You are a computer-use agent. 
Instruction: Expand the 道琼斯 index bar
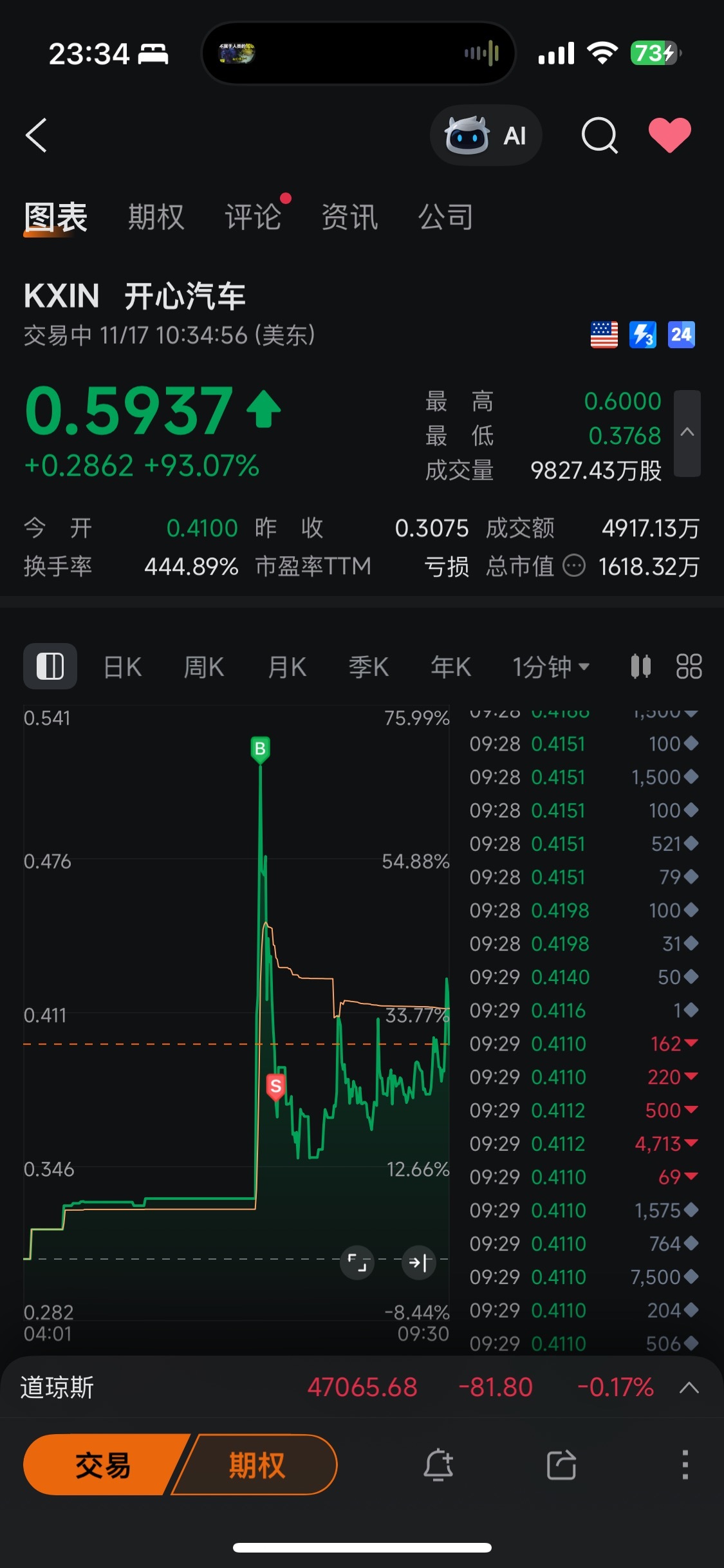[689, 1388]
